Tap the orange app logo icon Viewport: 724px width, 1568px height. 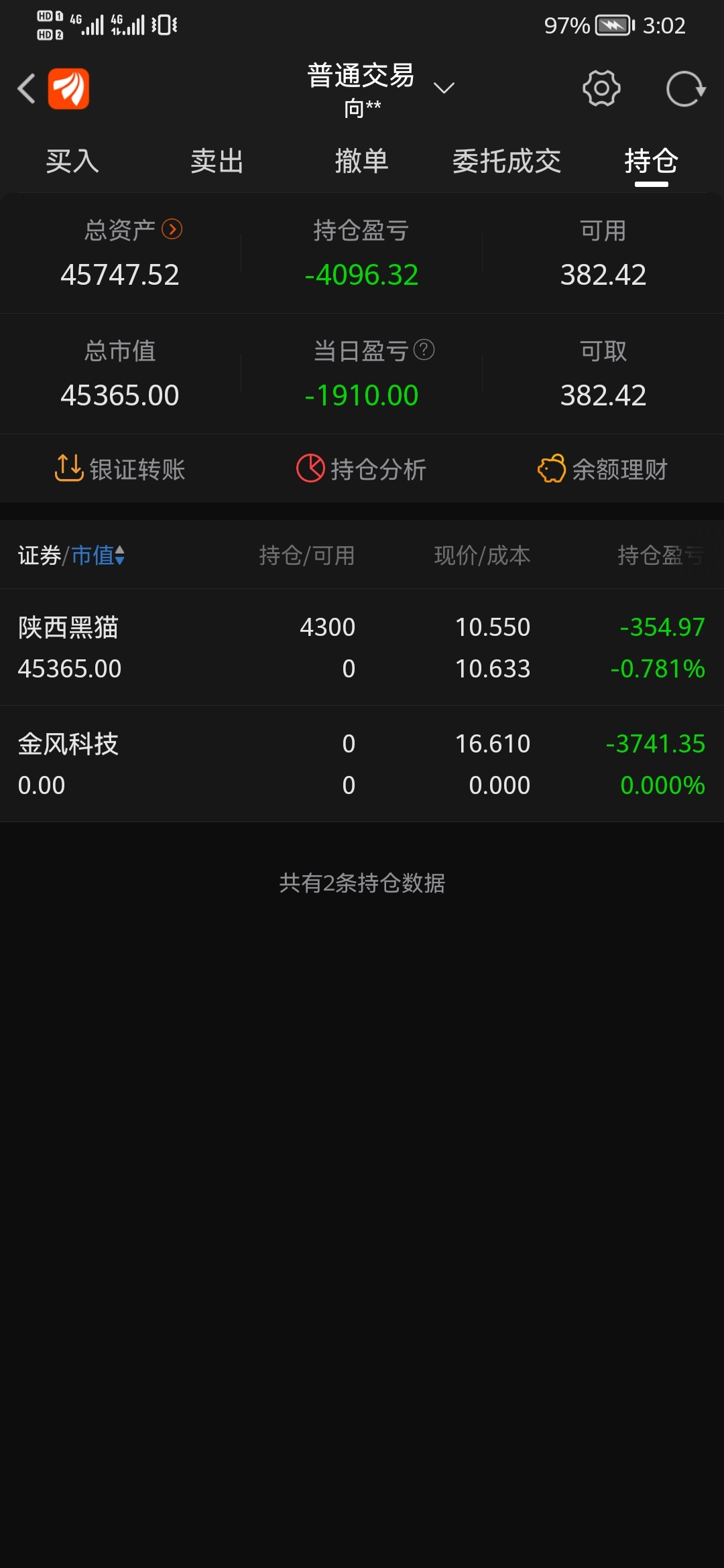(68, 88)
